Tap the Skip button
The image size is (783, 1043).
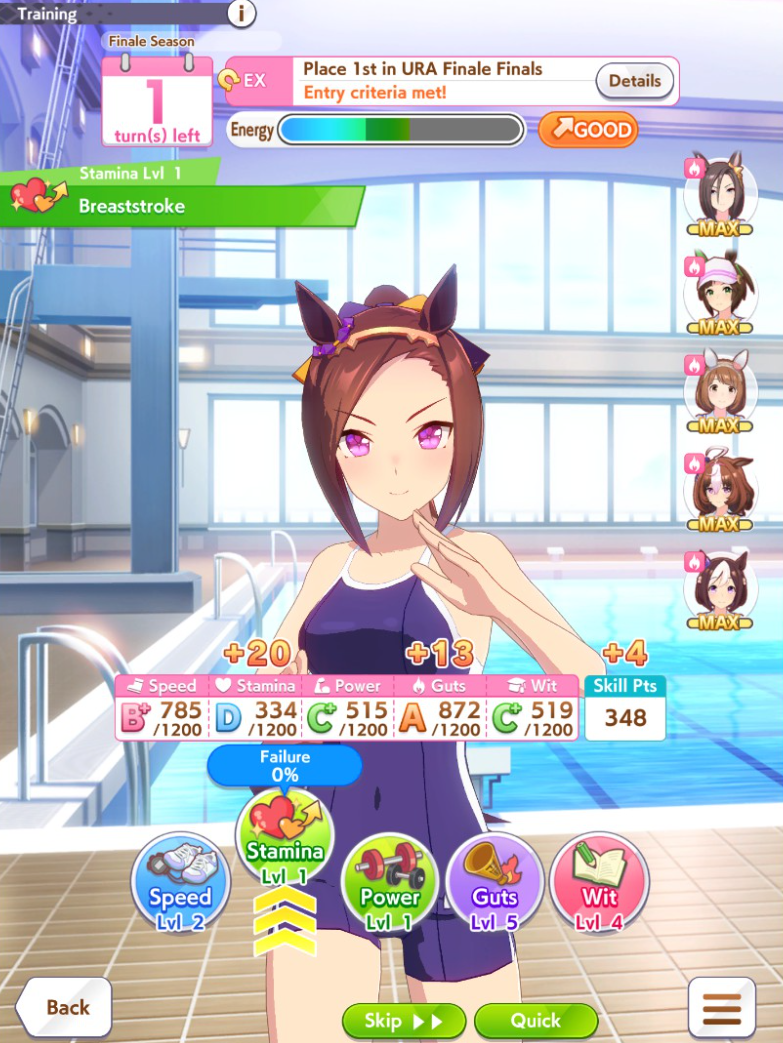click(404, 1021)
